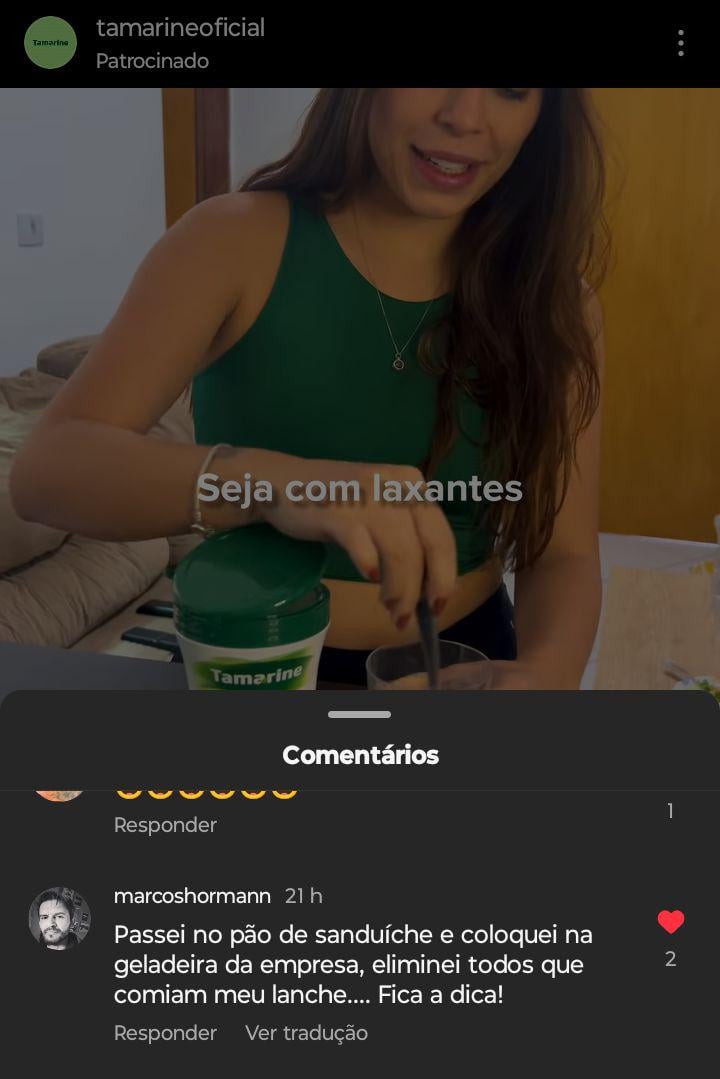Reply to the emoji comment above

point(165,825)
